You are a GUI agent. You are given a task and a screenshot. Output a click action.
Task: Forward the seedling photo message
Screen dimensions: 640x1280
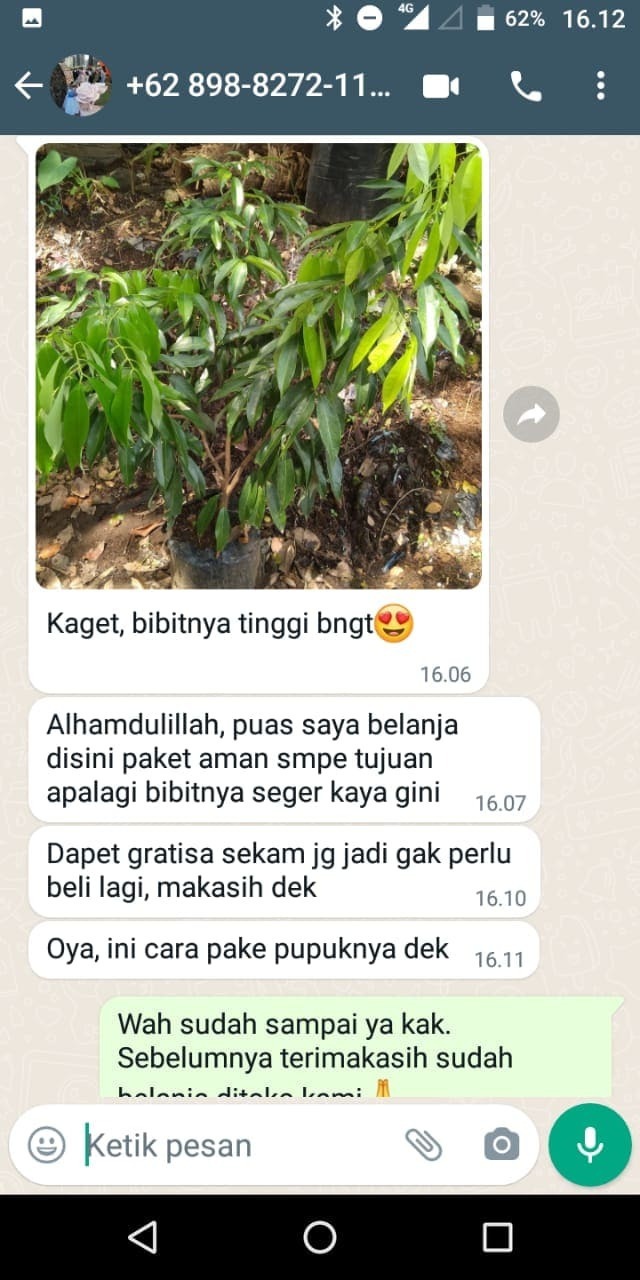coord(531,414)
